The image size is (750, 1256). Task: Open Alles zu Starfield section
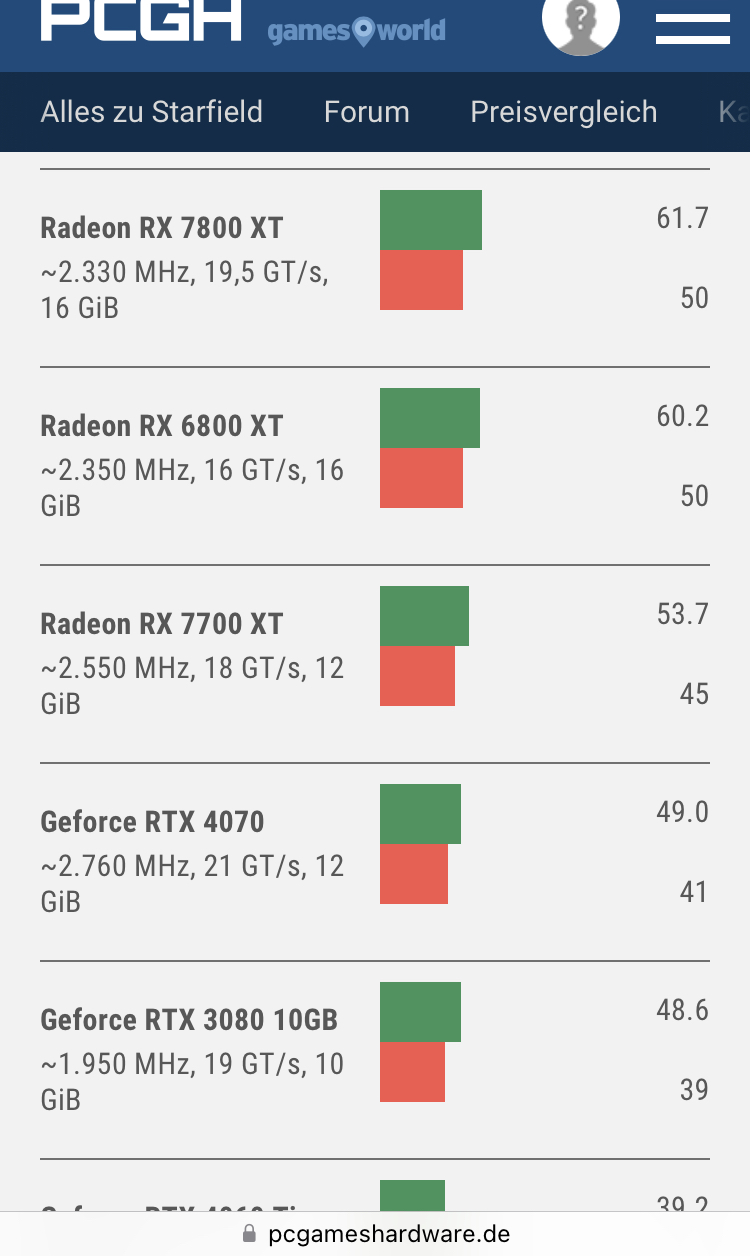click(x=152, y=111)
